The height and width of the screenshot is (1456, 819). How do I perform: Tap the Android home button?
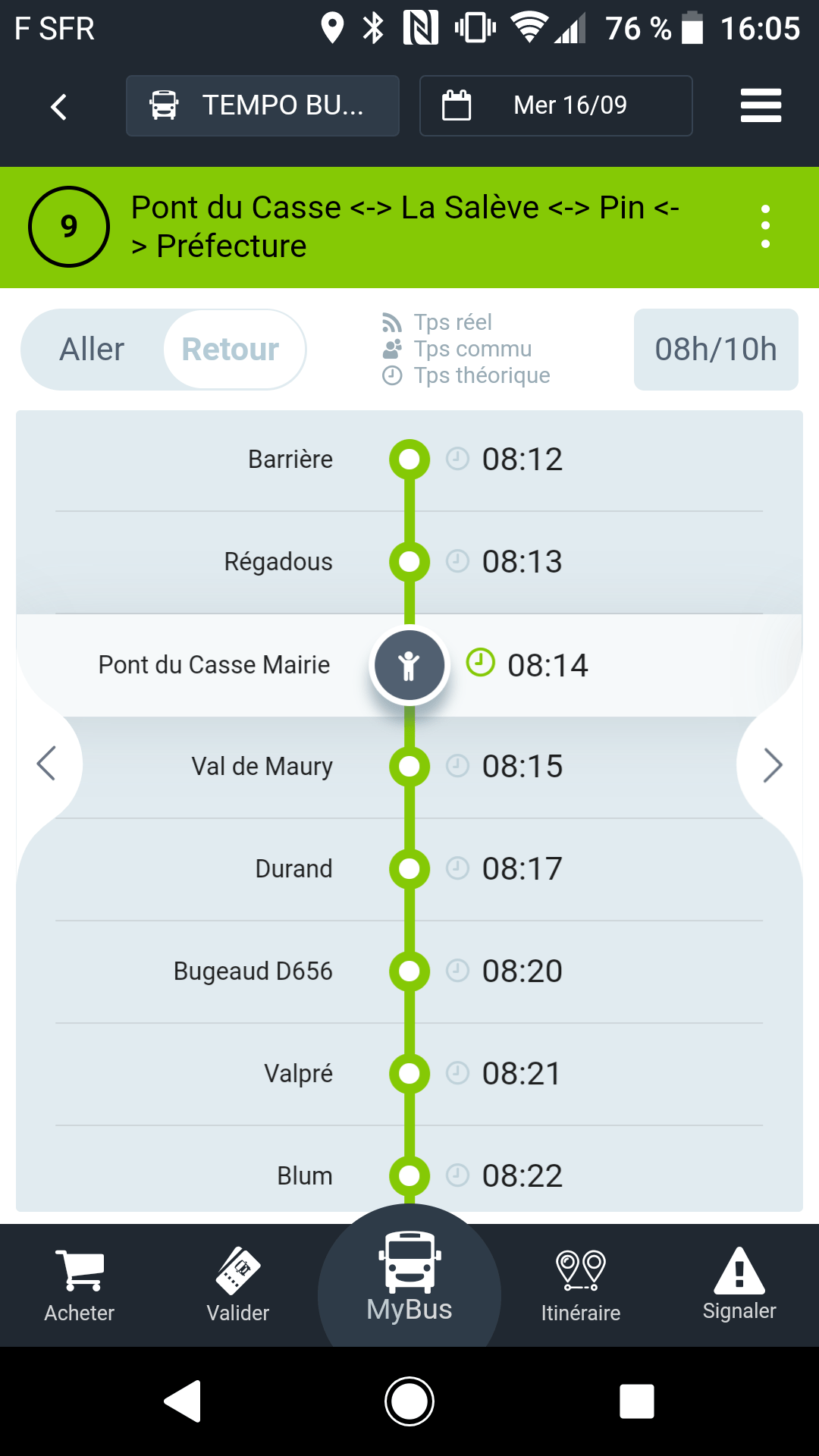409,1401
